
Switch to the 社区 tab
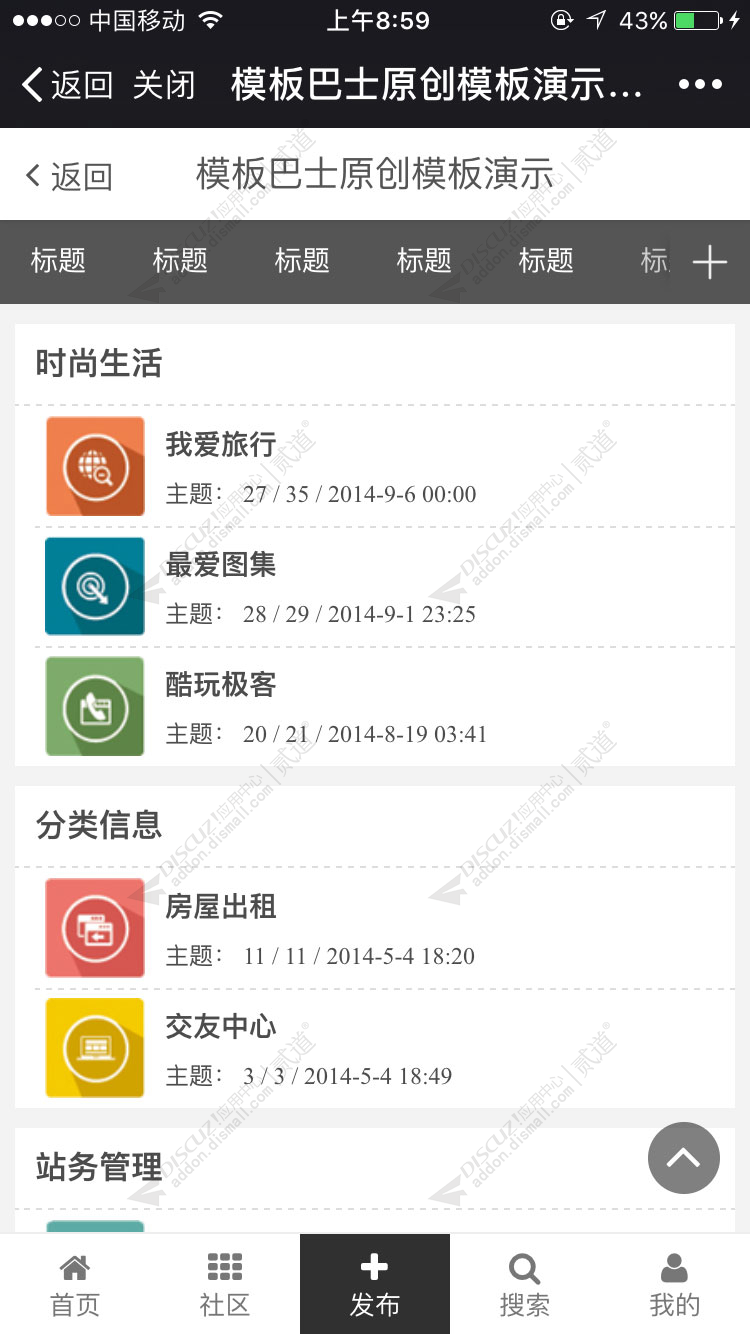[x=225, y=1285]
